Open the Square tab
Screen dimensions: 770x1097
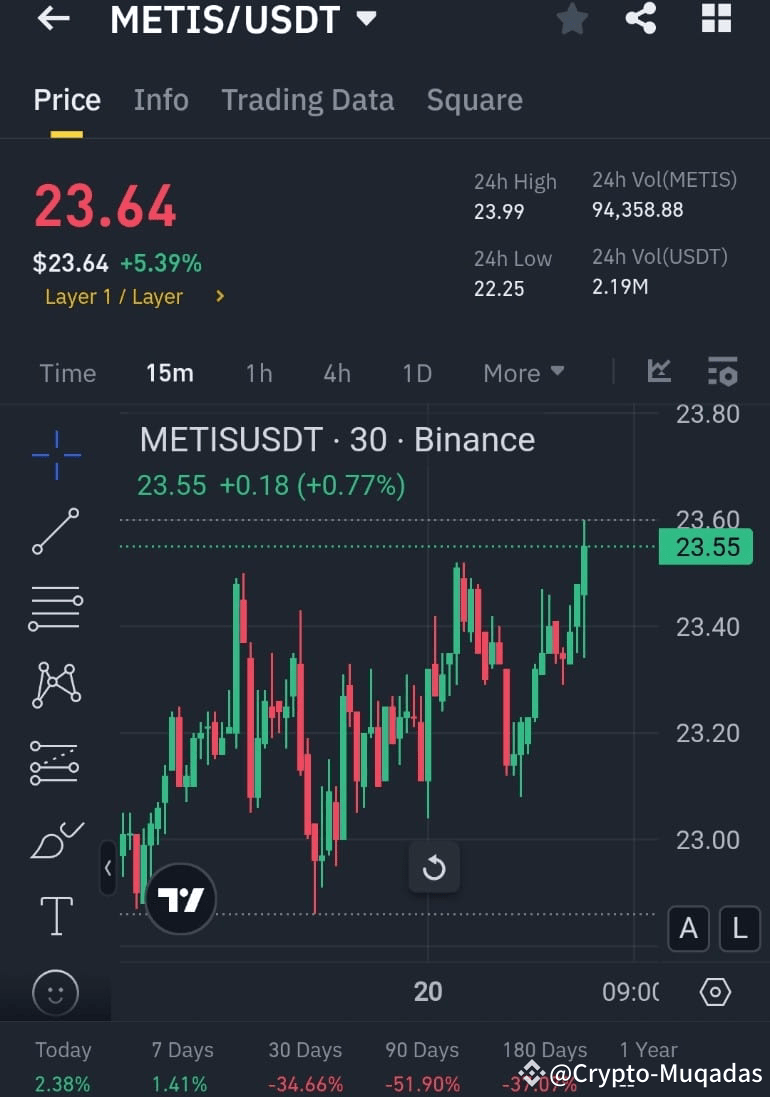(474, 99)
